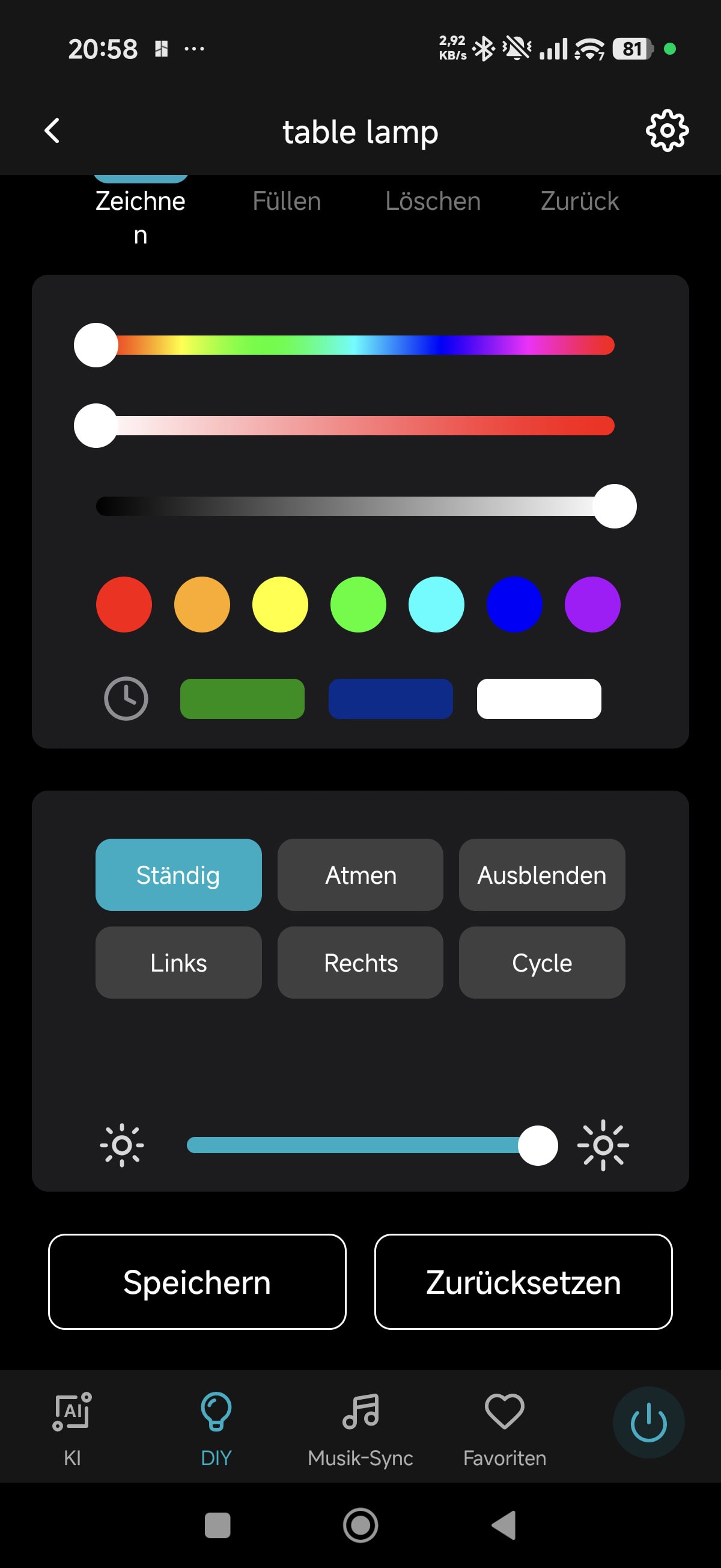This screenshot has width=721, height=1568.
Task: Pick the purple color circle
Action: point(592,604)
